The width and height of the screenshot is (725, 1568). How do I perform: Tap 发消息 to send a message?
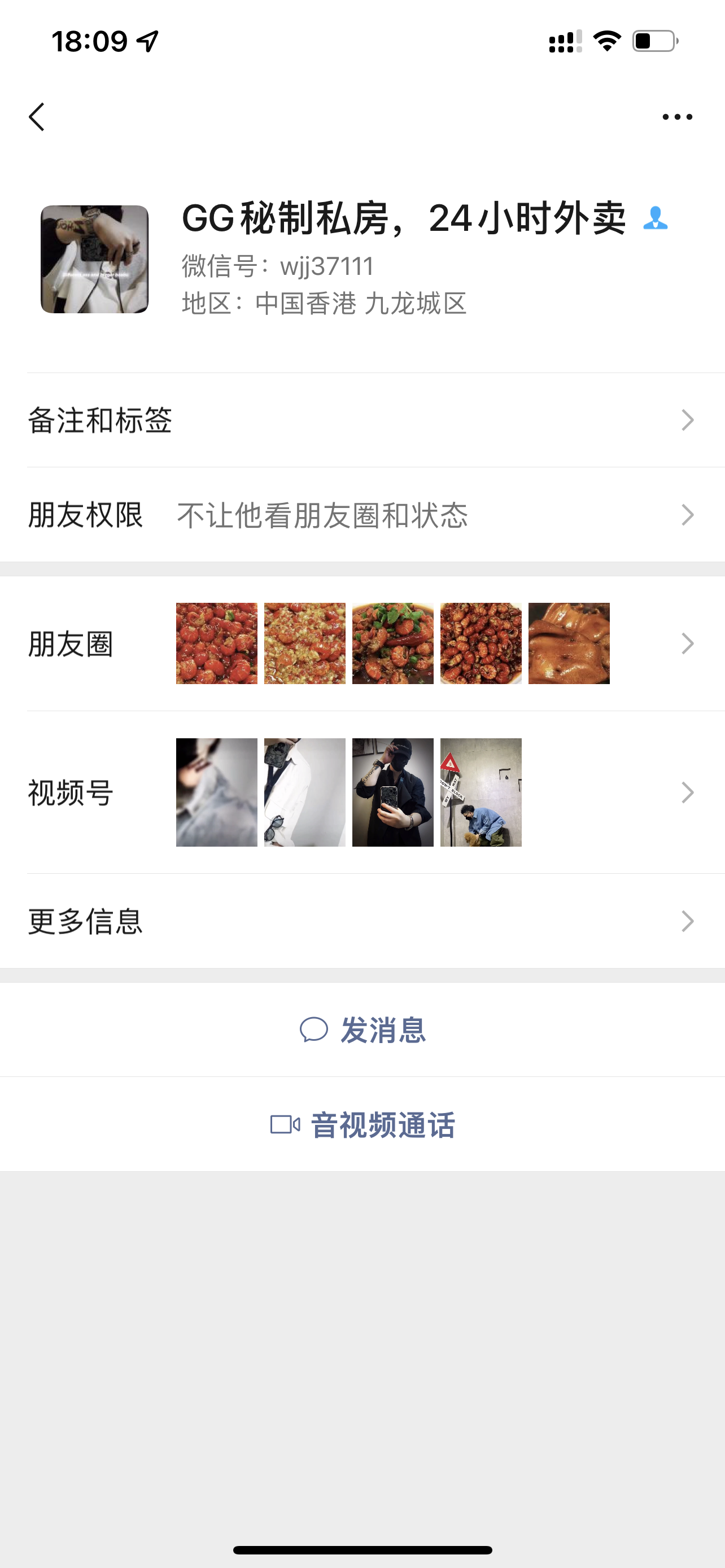[363, 1030]
